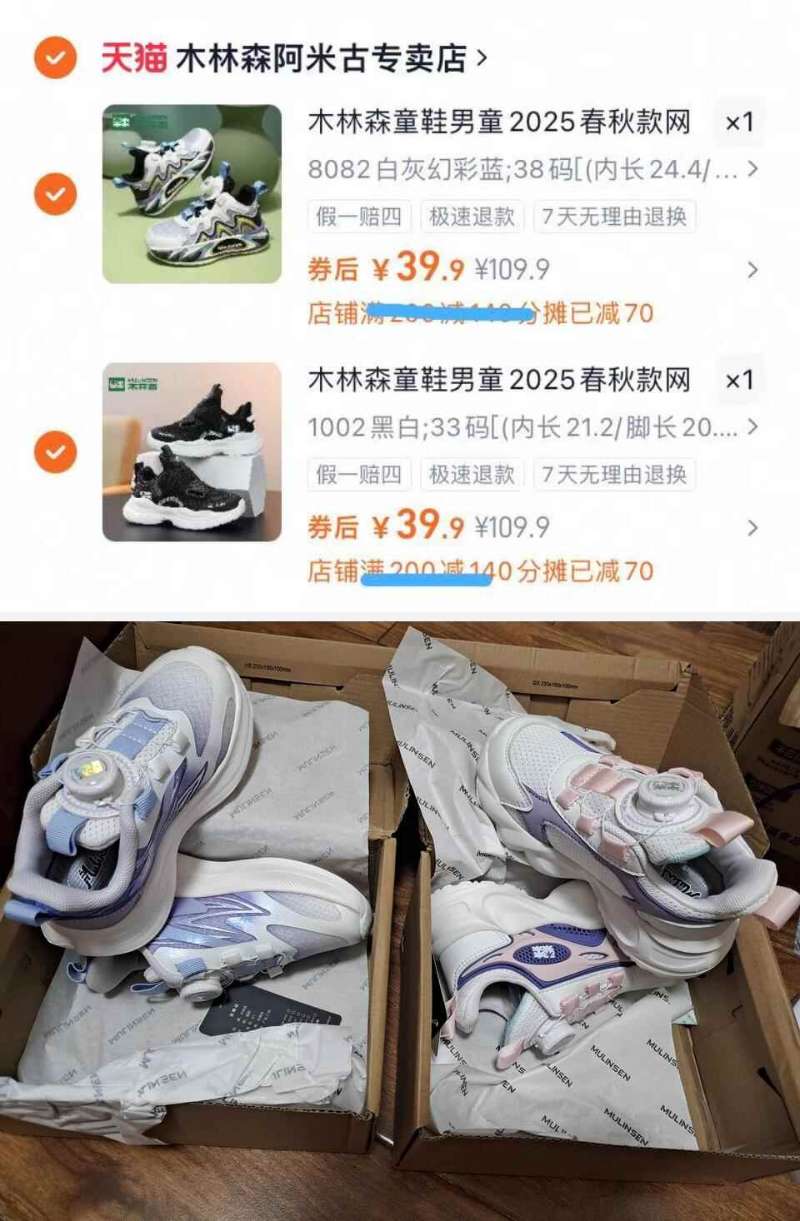
Task: Open price details via arrow on second item
Action: pyautogui.click(x=751, y=523)
